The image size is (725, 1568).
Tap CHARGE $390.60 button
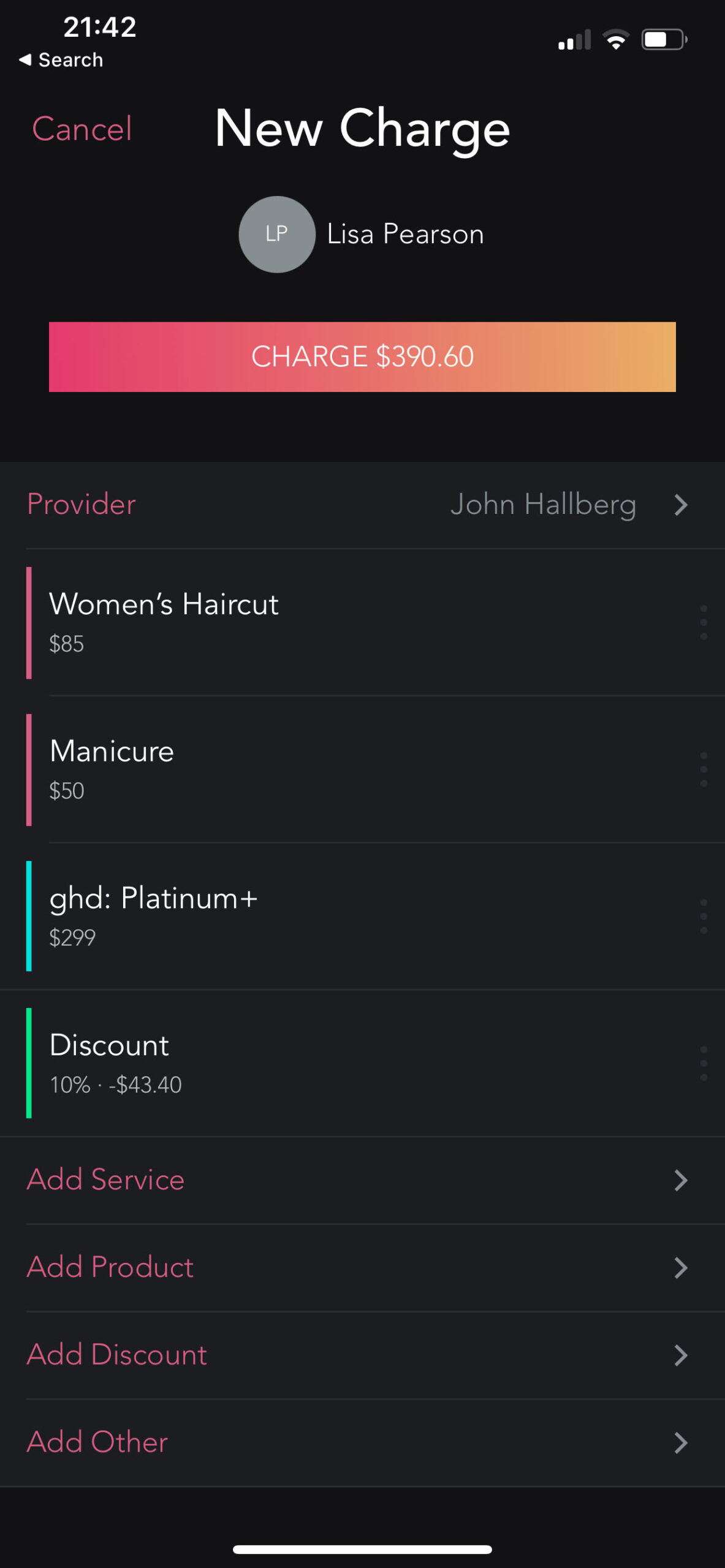tap(362, 356)
